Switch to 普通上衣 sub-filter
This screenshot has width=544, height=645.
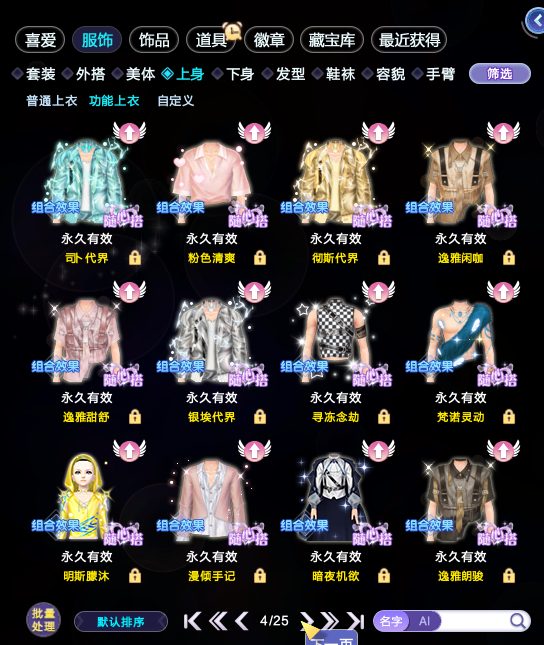(x=51, y=101)
